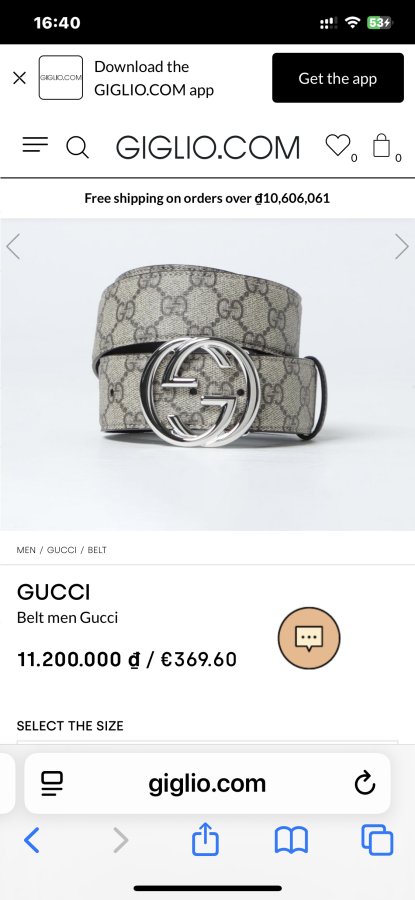Open the live chat bubble
The width and height of the screenshot is (415, 900).
(309, 638)
